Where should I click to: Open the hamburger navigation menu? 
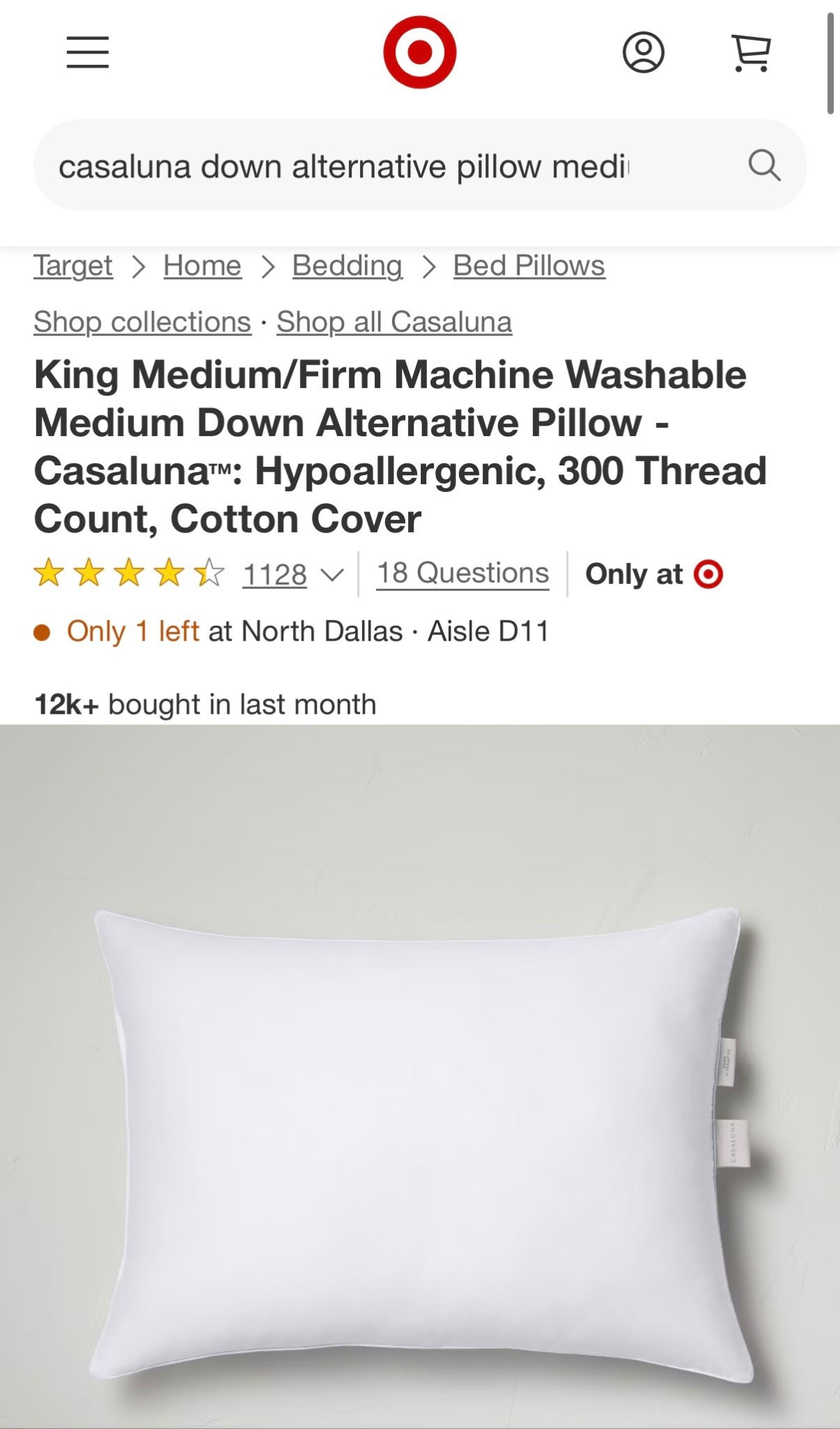click(x=88, y=53)
